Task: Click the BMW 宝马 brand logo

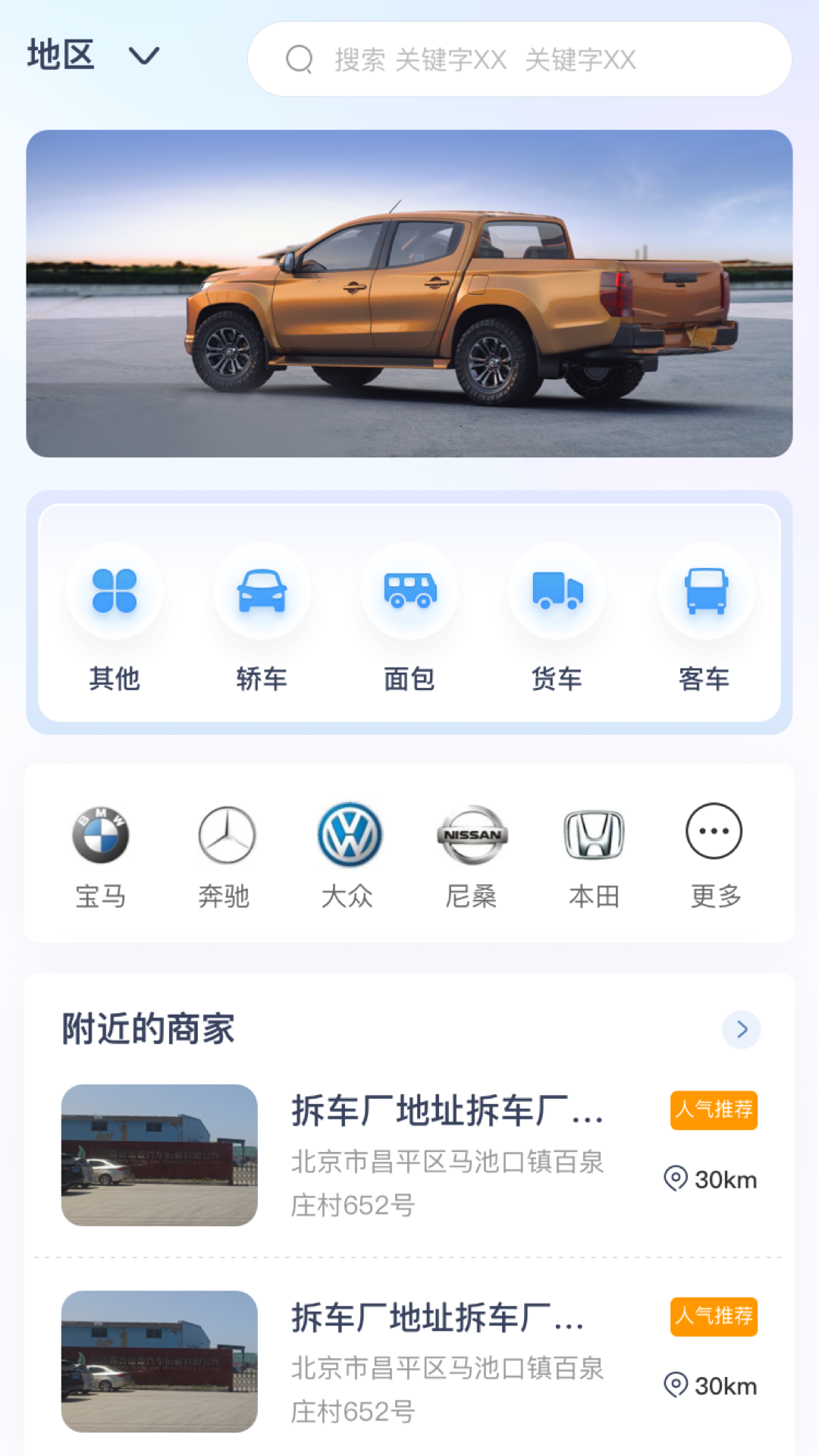Action: pos(101,833)
